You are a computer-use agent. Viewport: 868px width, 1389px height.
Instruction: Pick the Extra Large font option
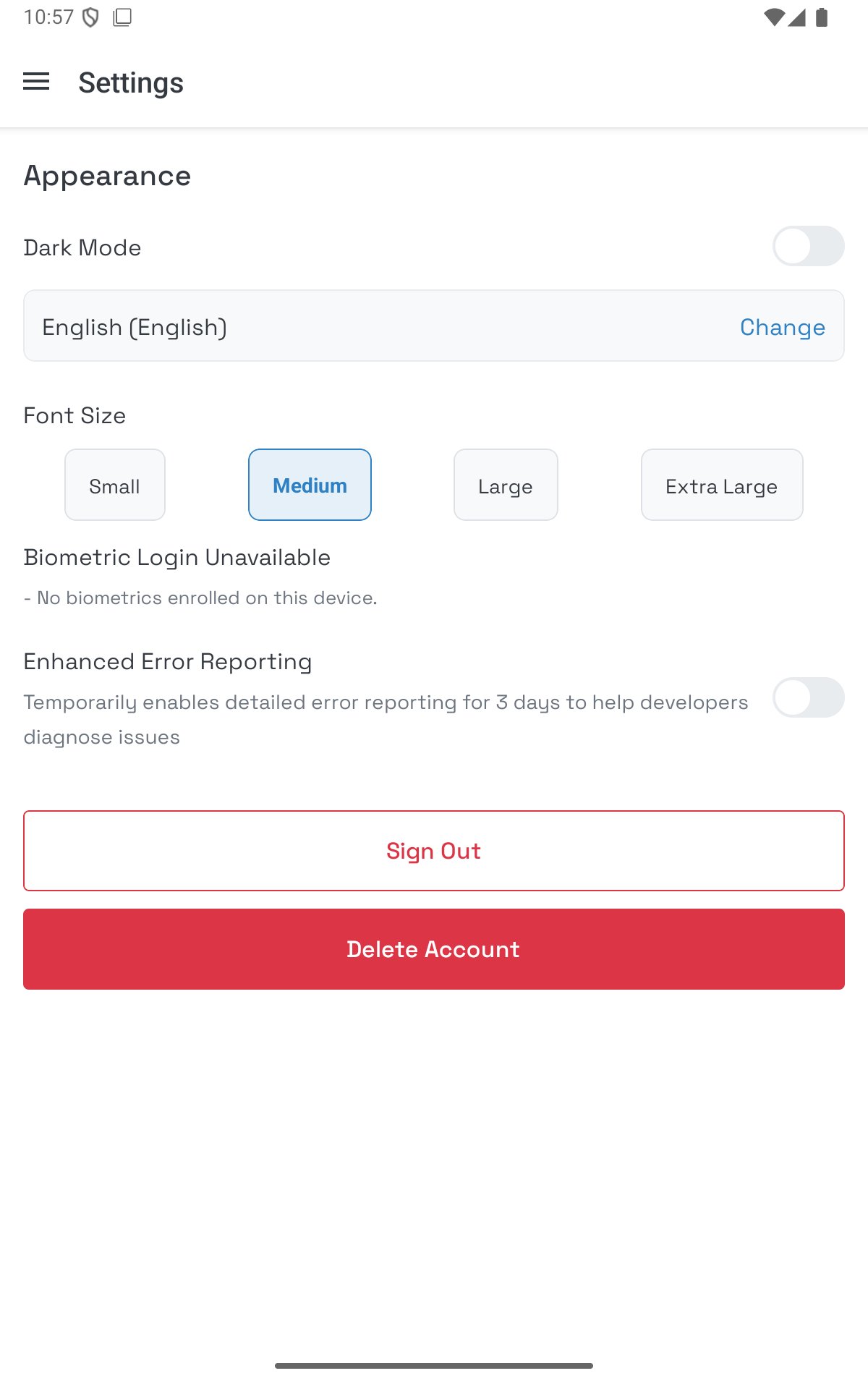[x=722, y=485]
